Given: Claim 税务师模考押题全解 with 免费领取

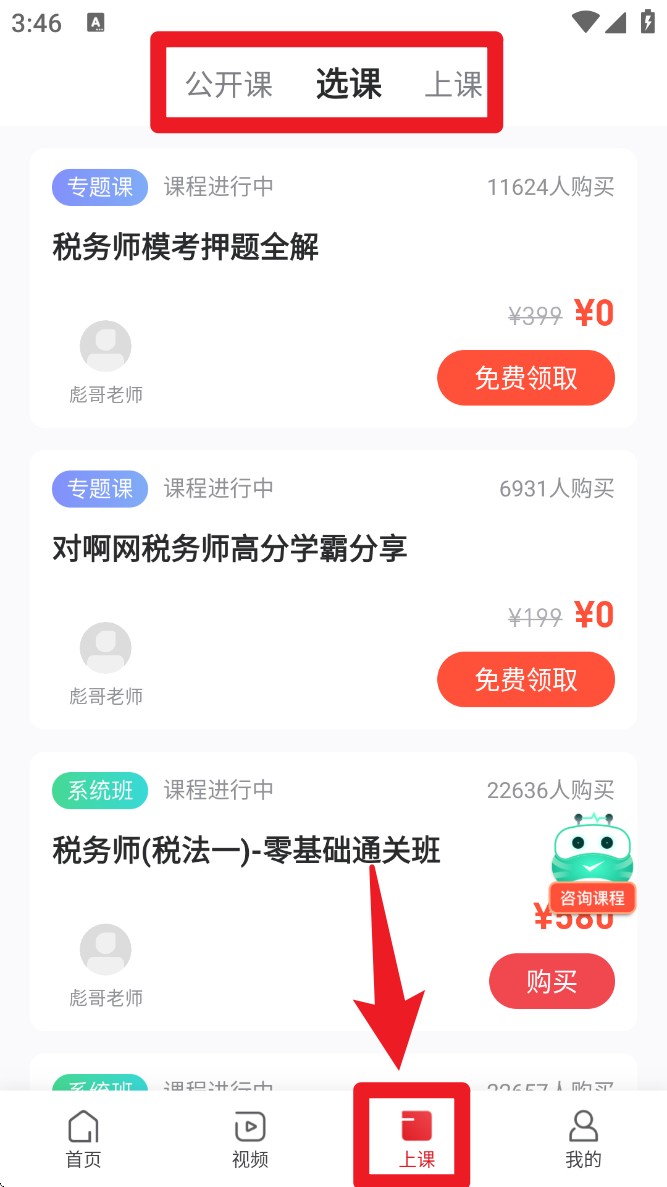Looking at the screenshot, I should (526, 378).
